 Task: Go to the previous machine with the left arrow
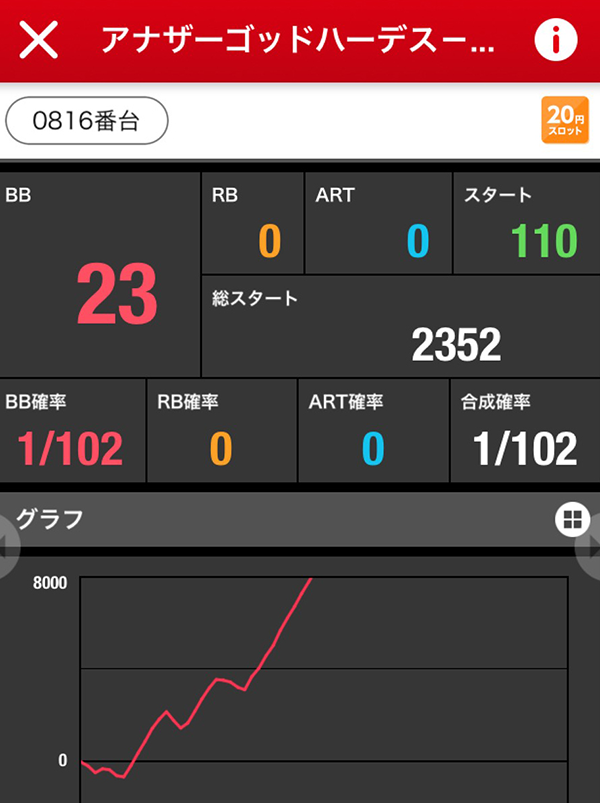(8, 545)
